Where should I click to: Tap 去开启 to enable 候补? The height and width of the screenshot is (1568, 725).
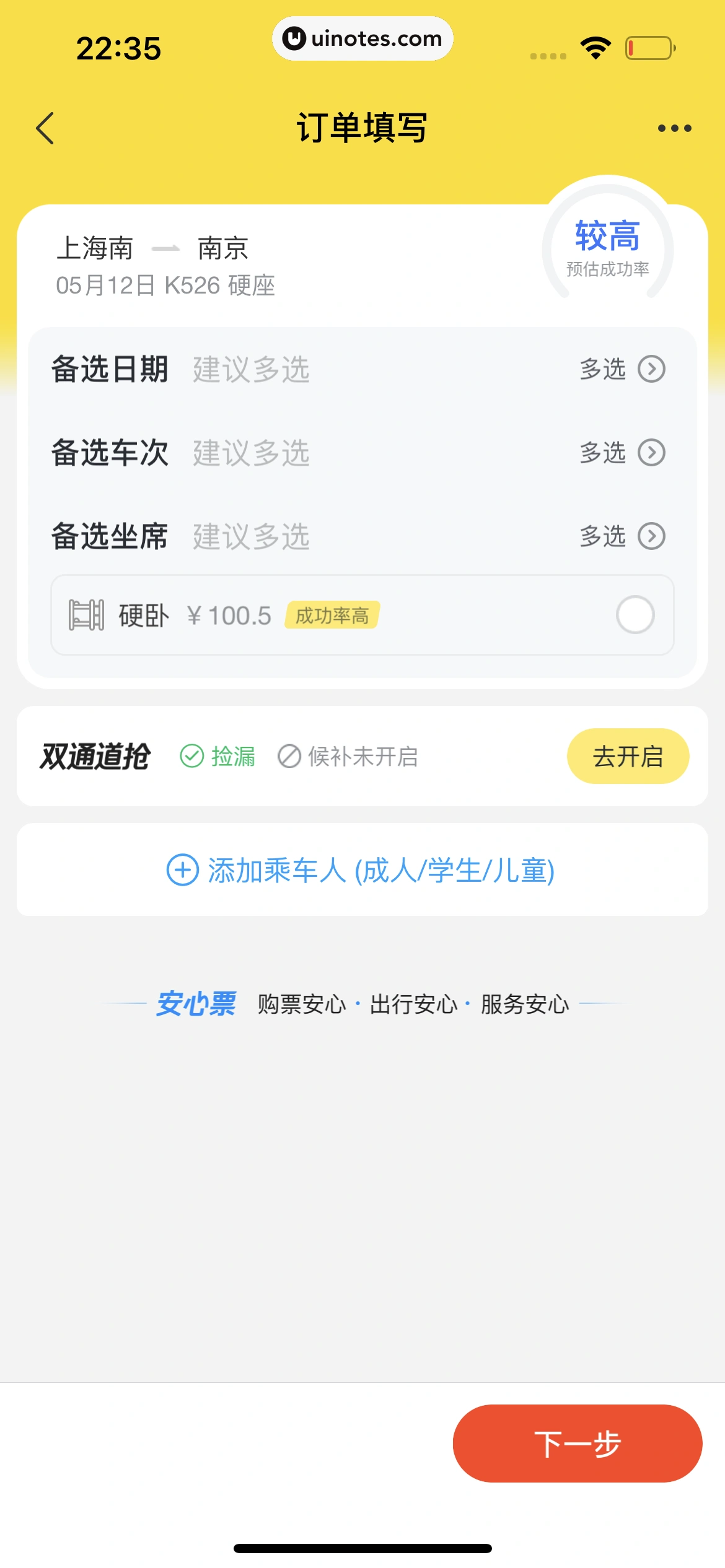[627, 756]
